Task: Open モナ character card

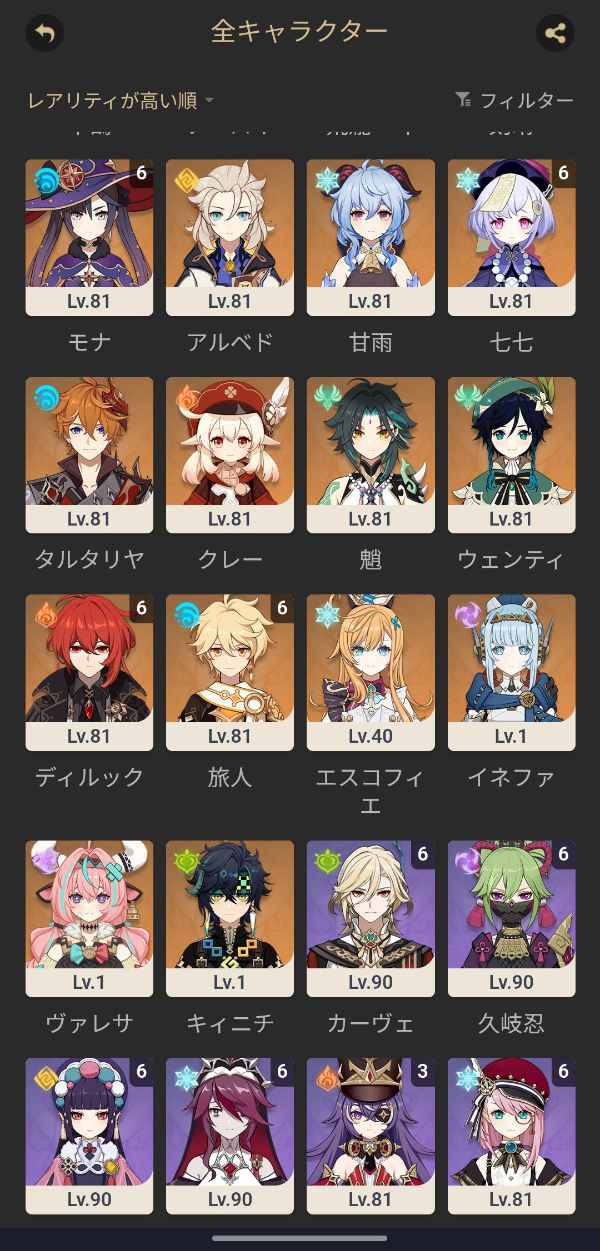Action: [x=89, y=238]
